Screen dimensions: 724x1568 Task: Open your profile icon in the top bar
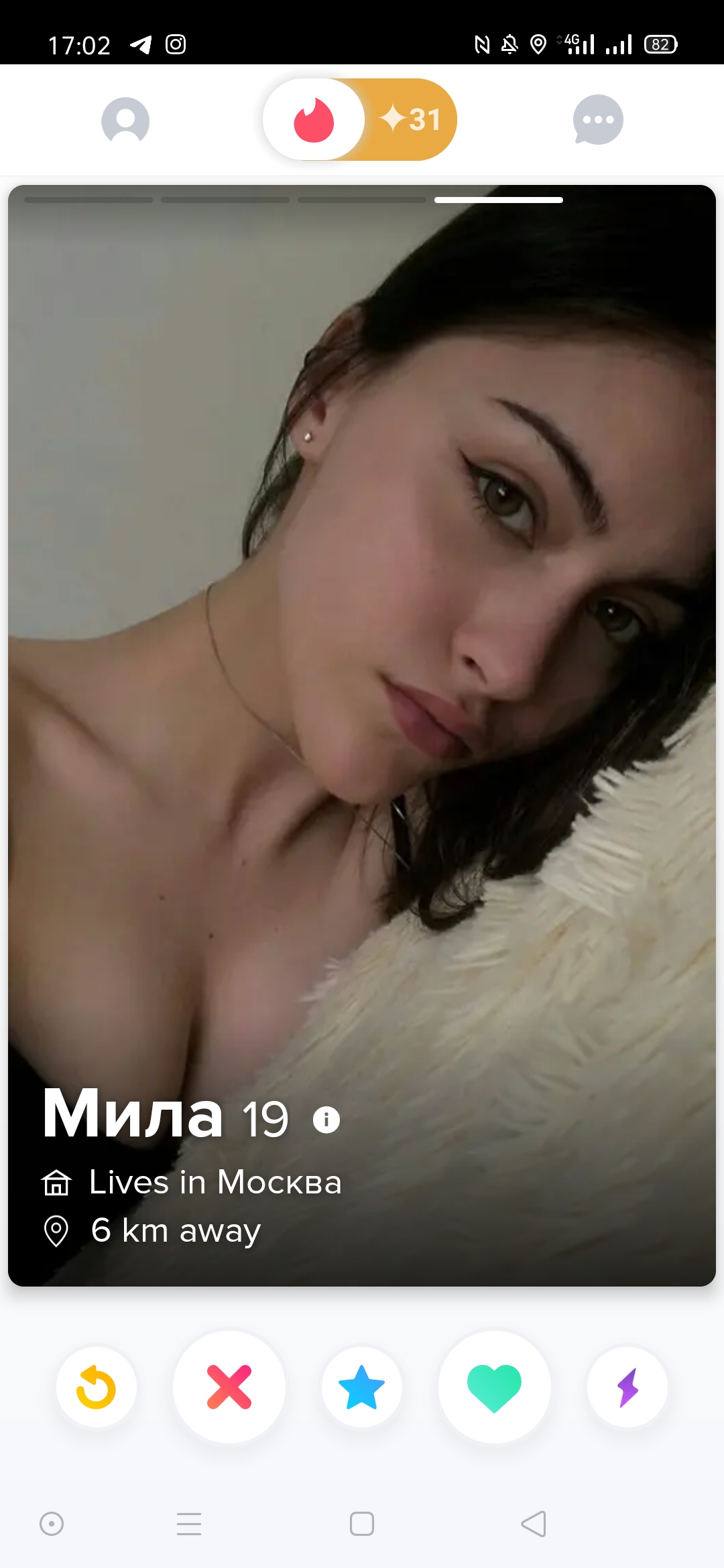(125, 120)
